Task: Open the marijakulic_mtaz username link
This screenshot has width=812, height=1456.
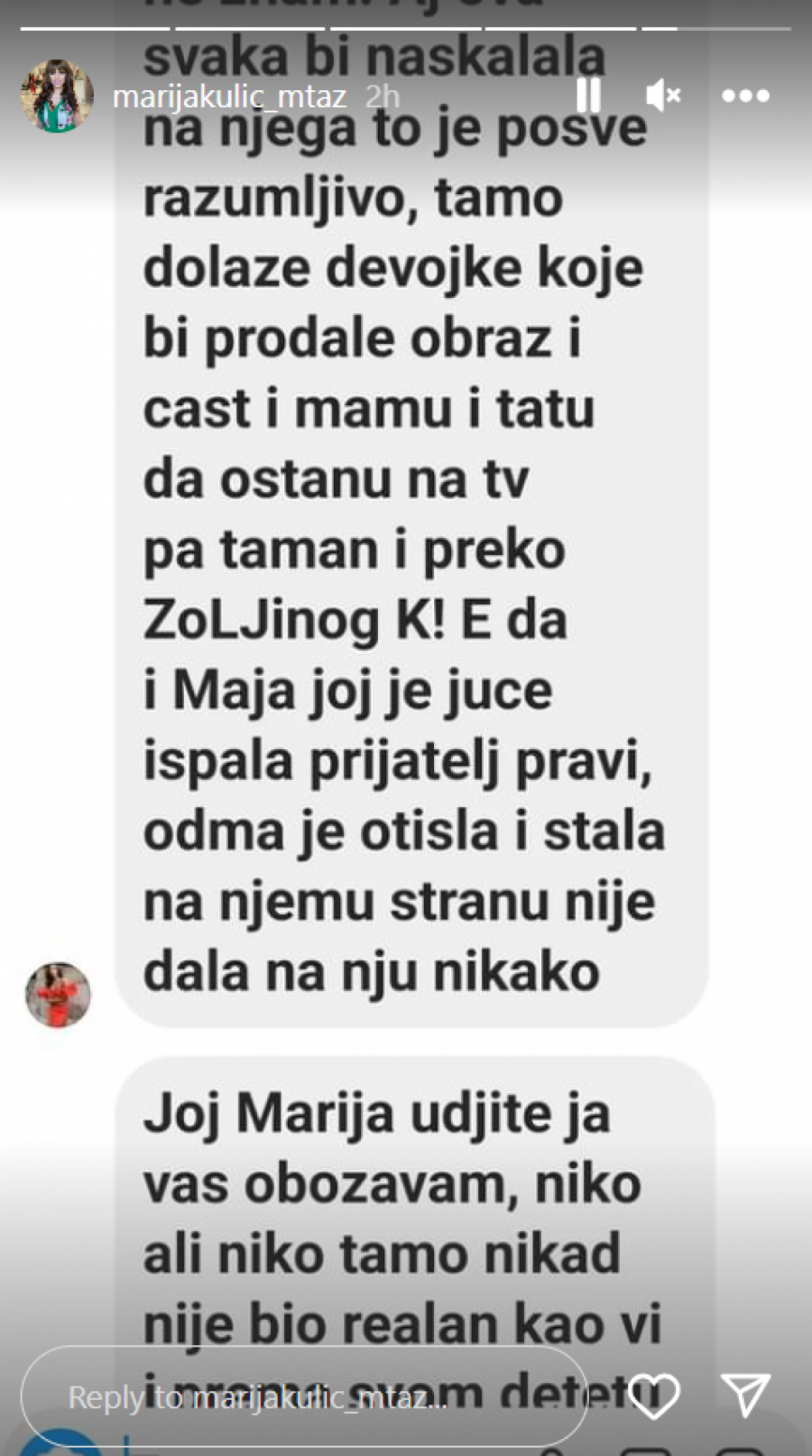Action: pos(229,97)
